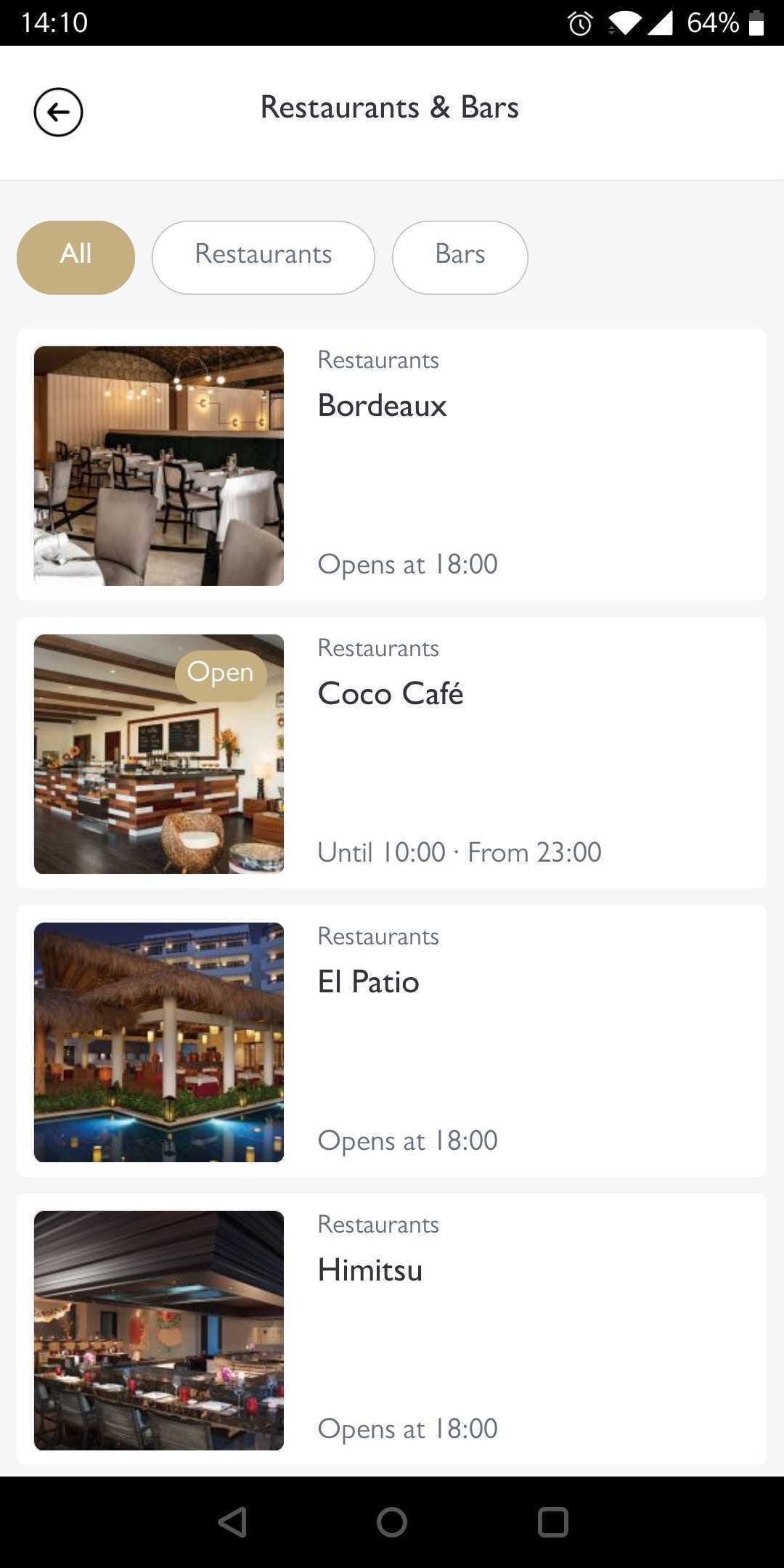
Task: Enable the Restaurants filter
Action: click(263, 256)
